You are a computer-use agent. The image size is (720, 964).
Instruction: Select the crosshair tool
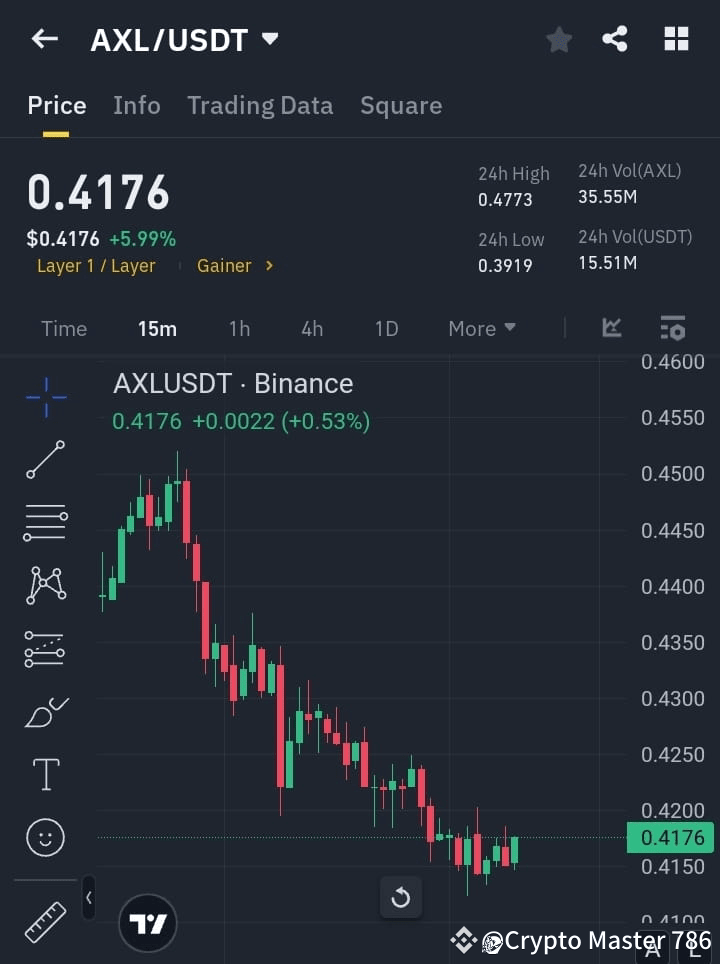click(44, 398)
